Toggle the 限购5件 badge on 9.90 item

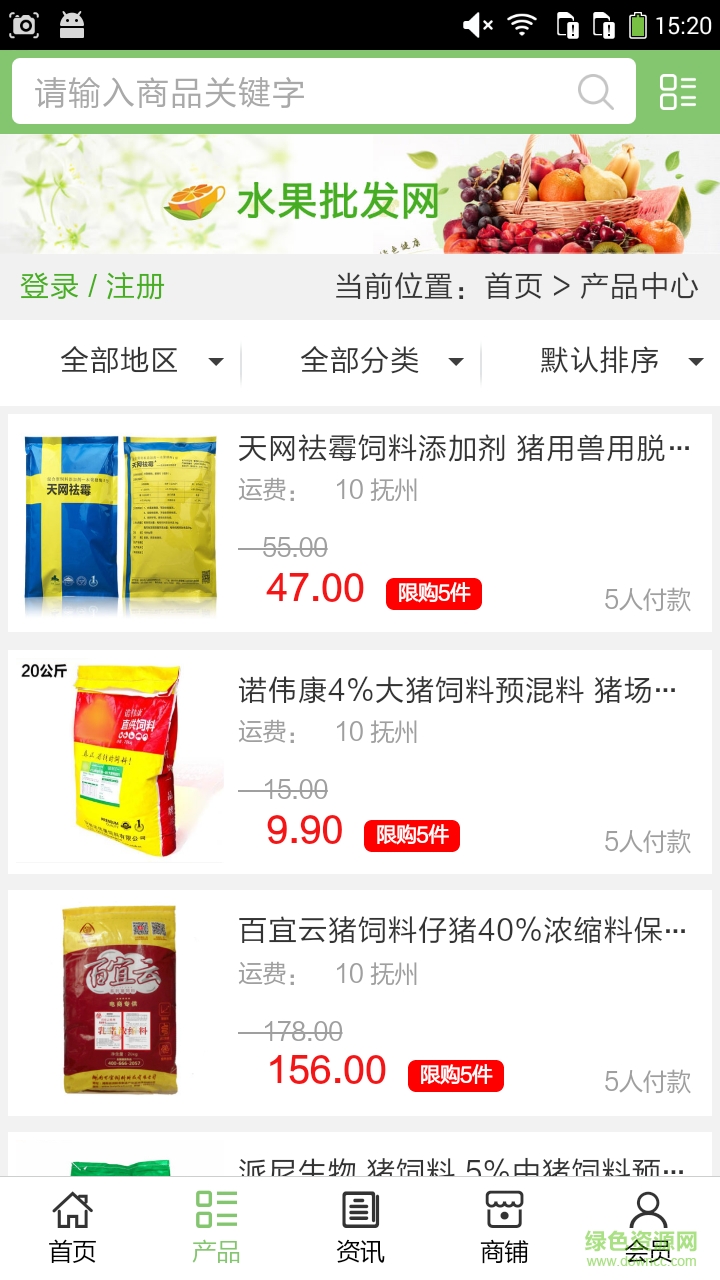(411, 834)
